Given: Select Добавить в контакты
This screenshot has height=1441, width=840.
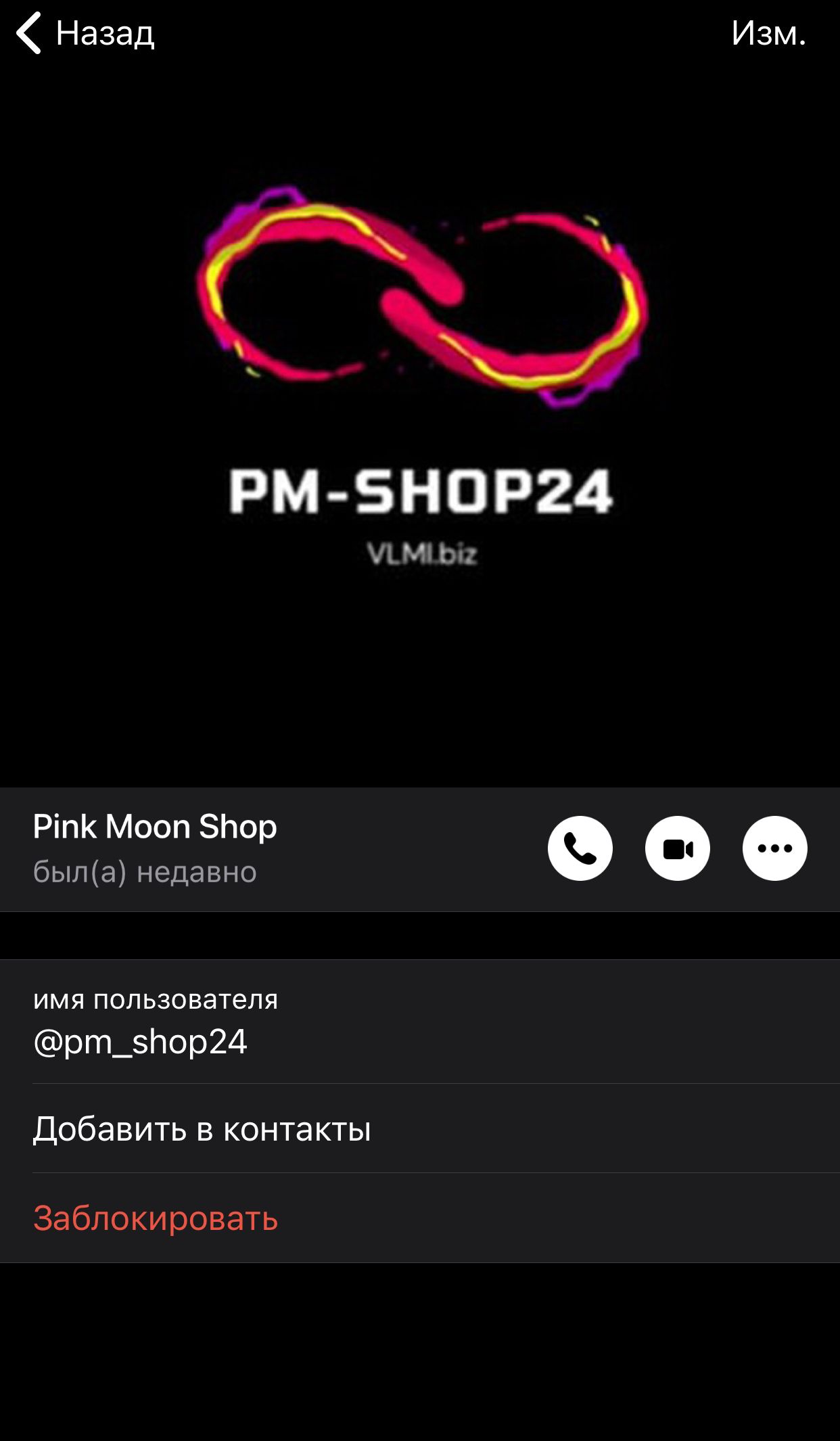Looking at the screenshot, I should [202, 1129].
